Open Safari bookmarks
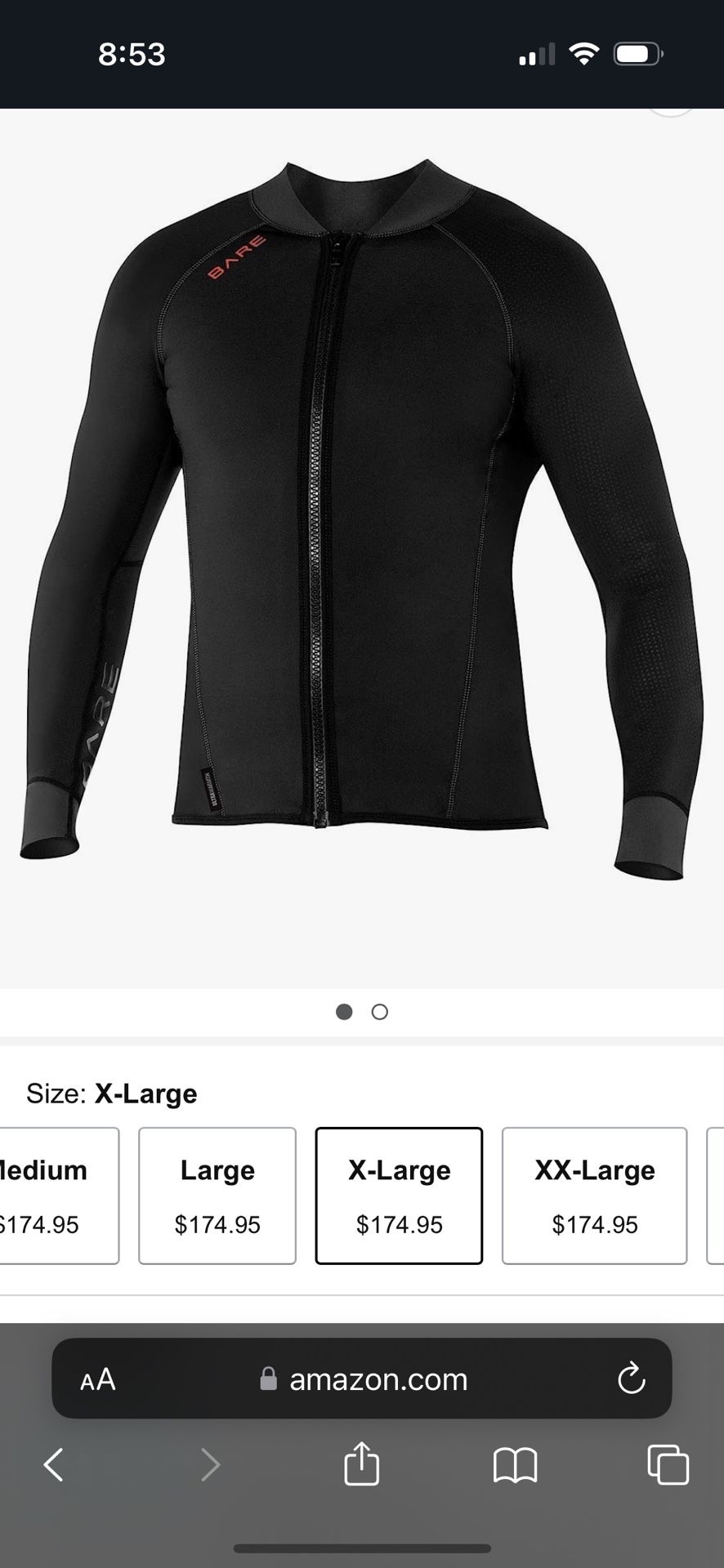The image size is (724, 1568). 515,1465
